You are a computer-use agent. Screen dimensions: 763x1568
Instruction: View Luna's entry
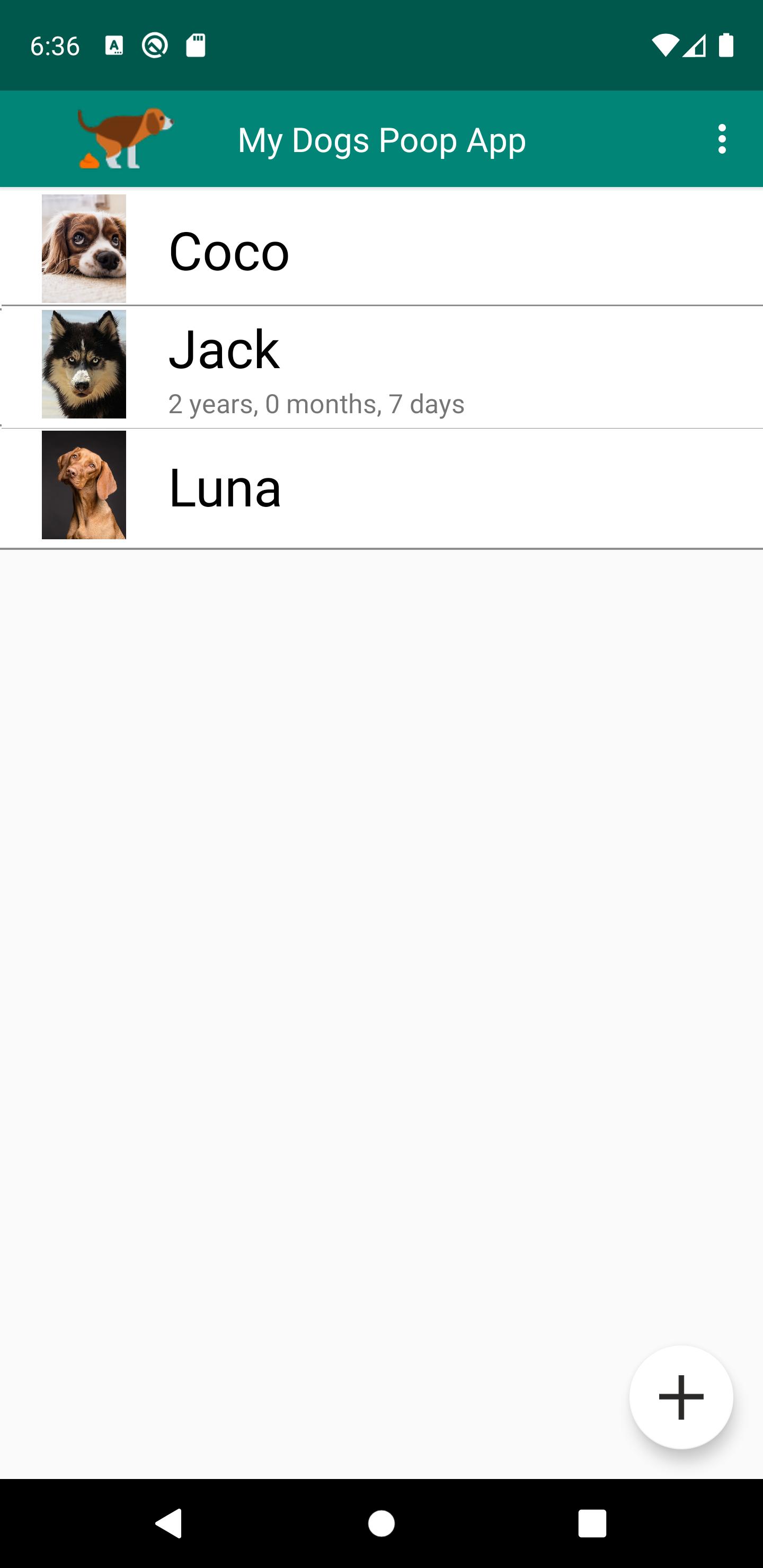381,487
